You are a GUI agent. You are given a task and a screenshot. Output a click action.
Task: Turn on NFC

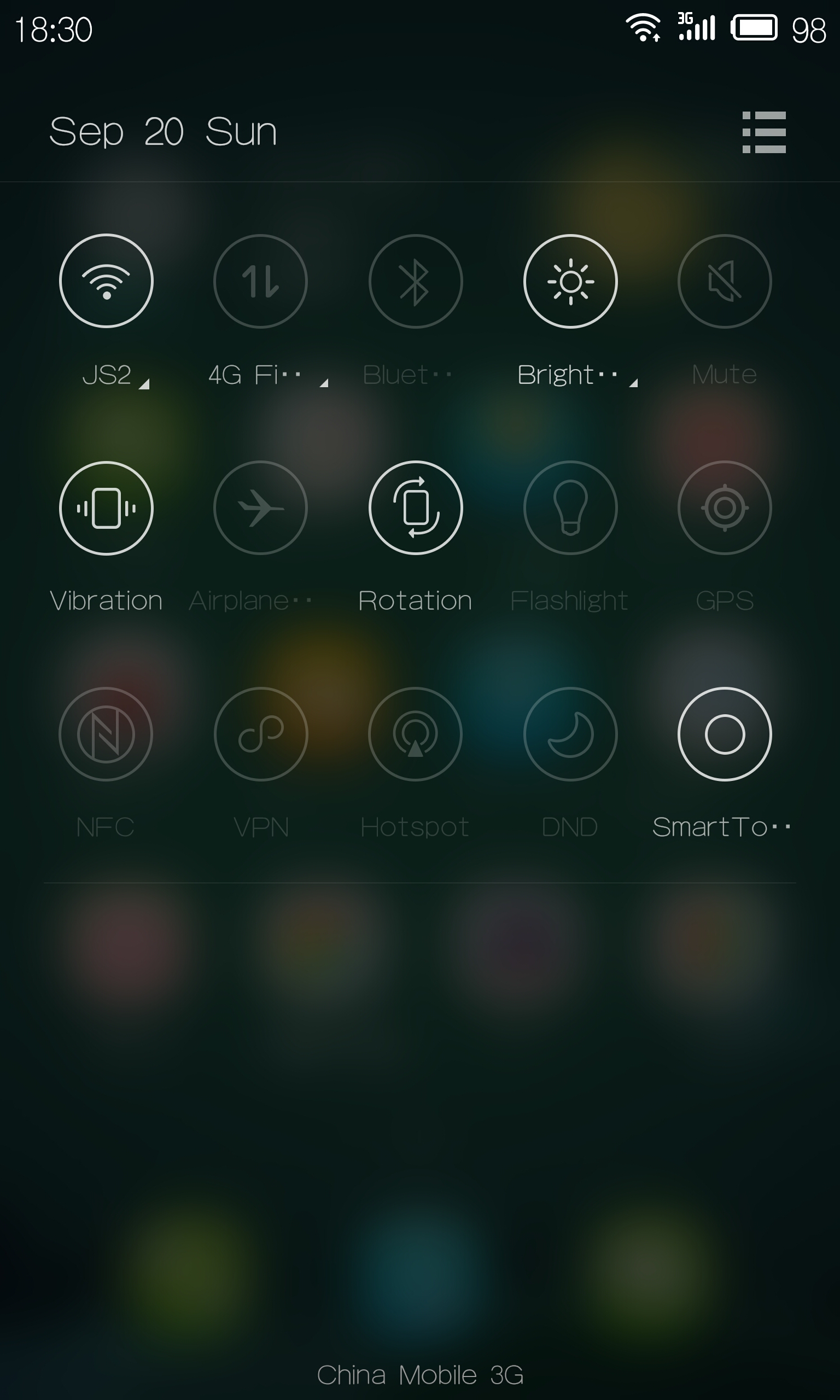(x=106, y=734)
